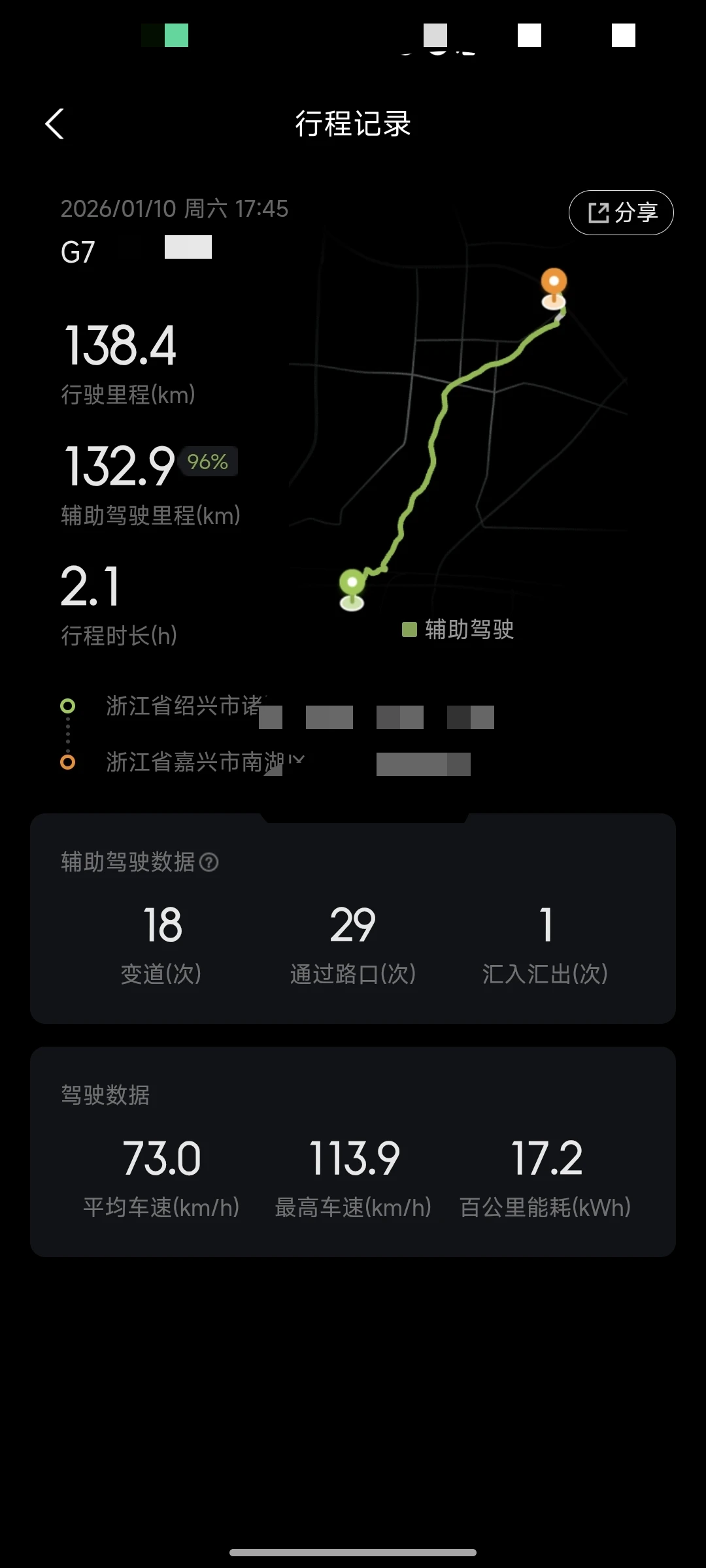Go back from the 行程记录 page
706x1568 pixels.
[55, 123]
